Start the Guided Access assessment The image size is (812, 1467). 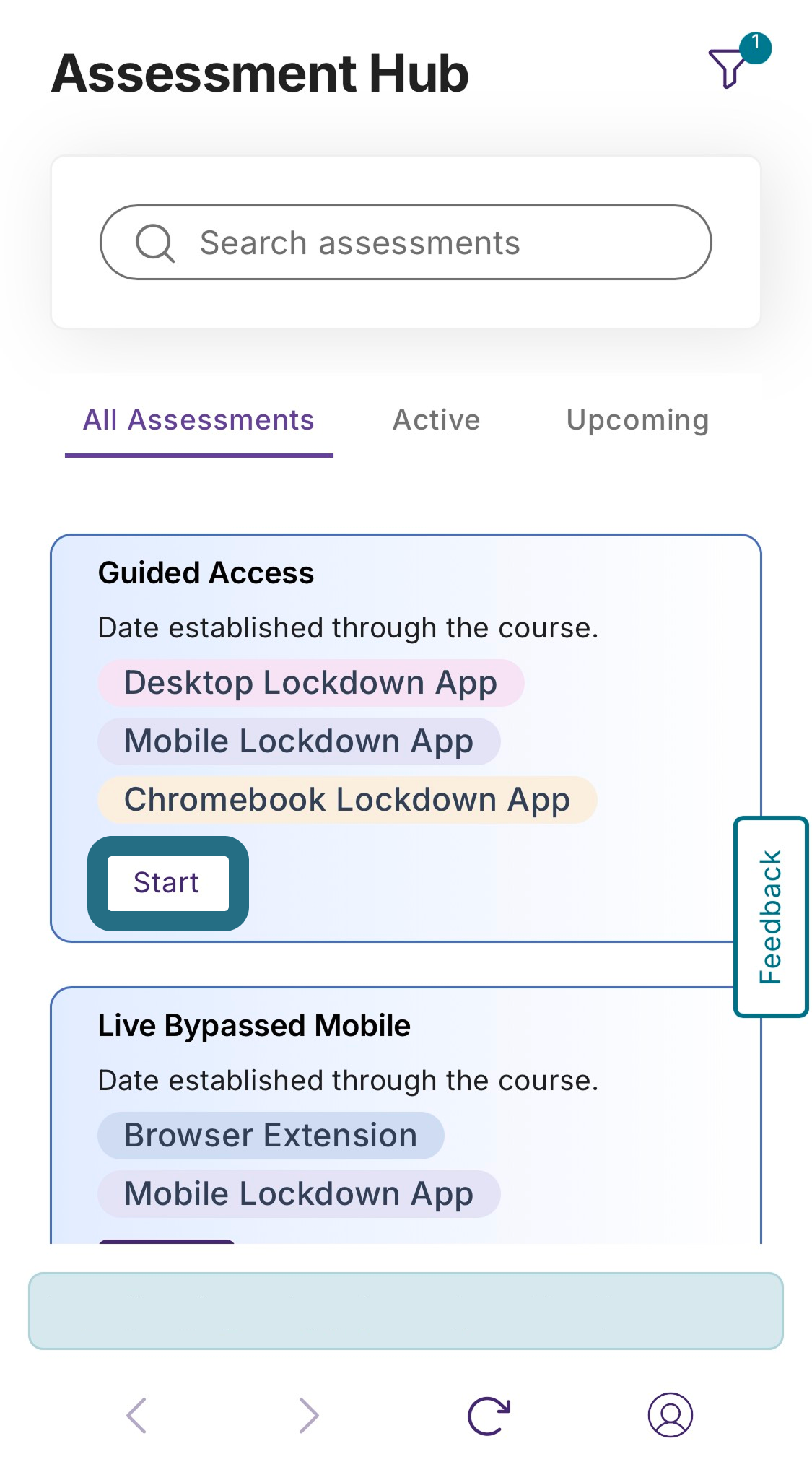pyautogui.click(x=167, y=883)
